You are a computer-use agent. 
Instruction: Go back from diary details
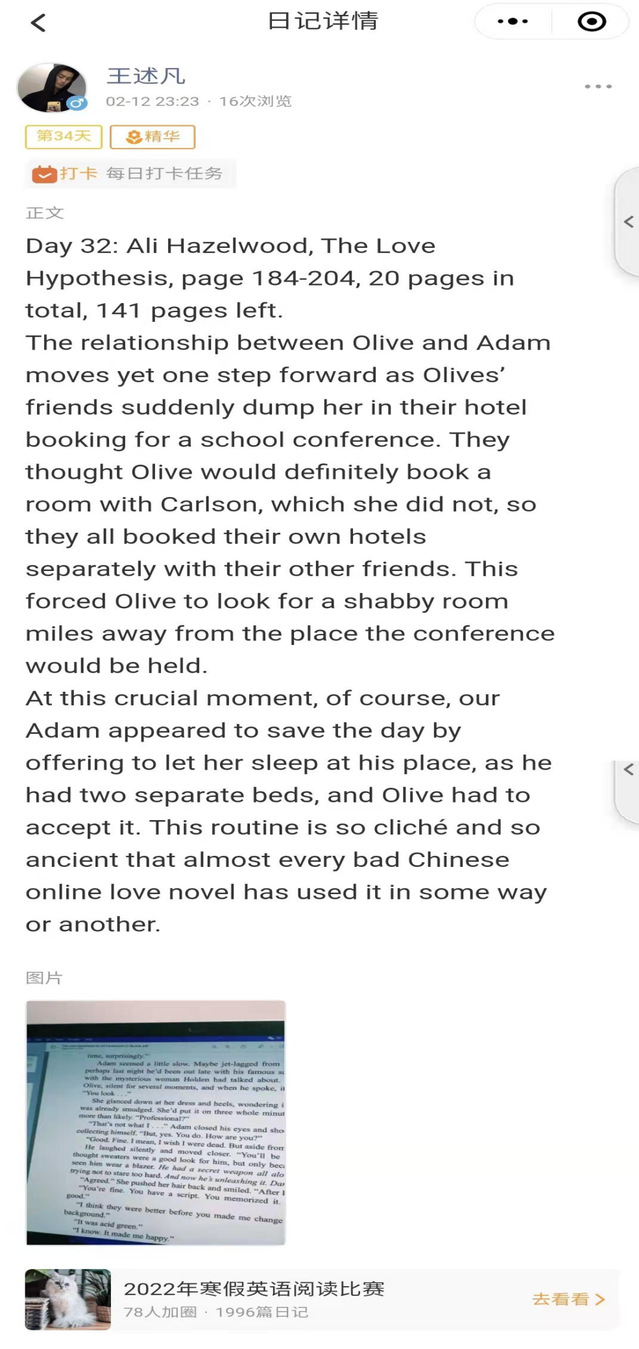38,22
